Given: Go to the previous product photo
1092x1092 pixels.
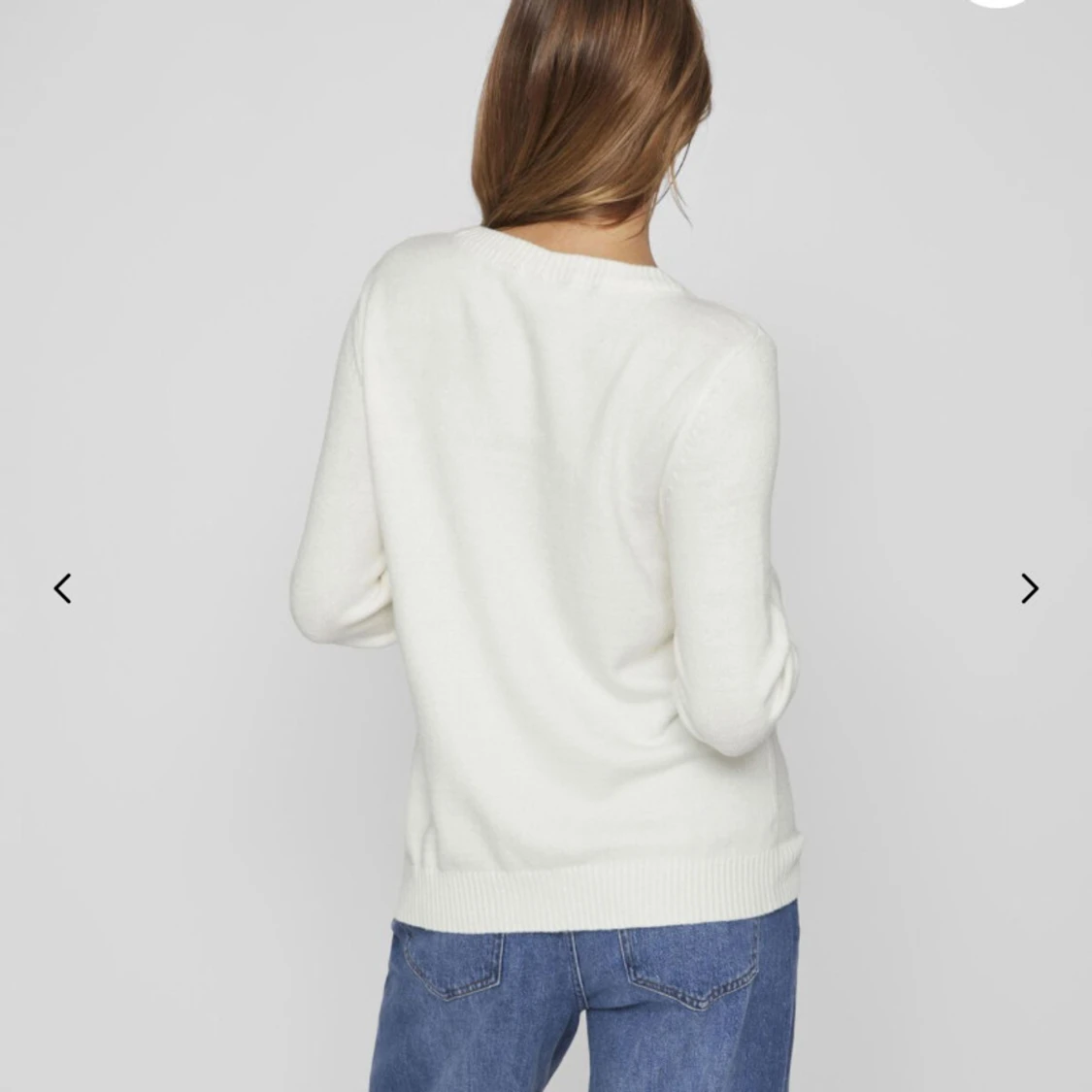Looking at the screenshot, I should point(63,588).
